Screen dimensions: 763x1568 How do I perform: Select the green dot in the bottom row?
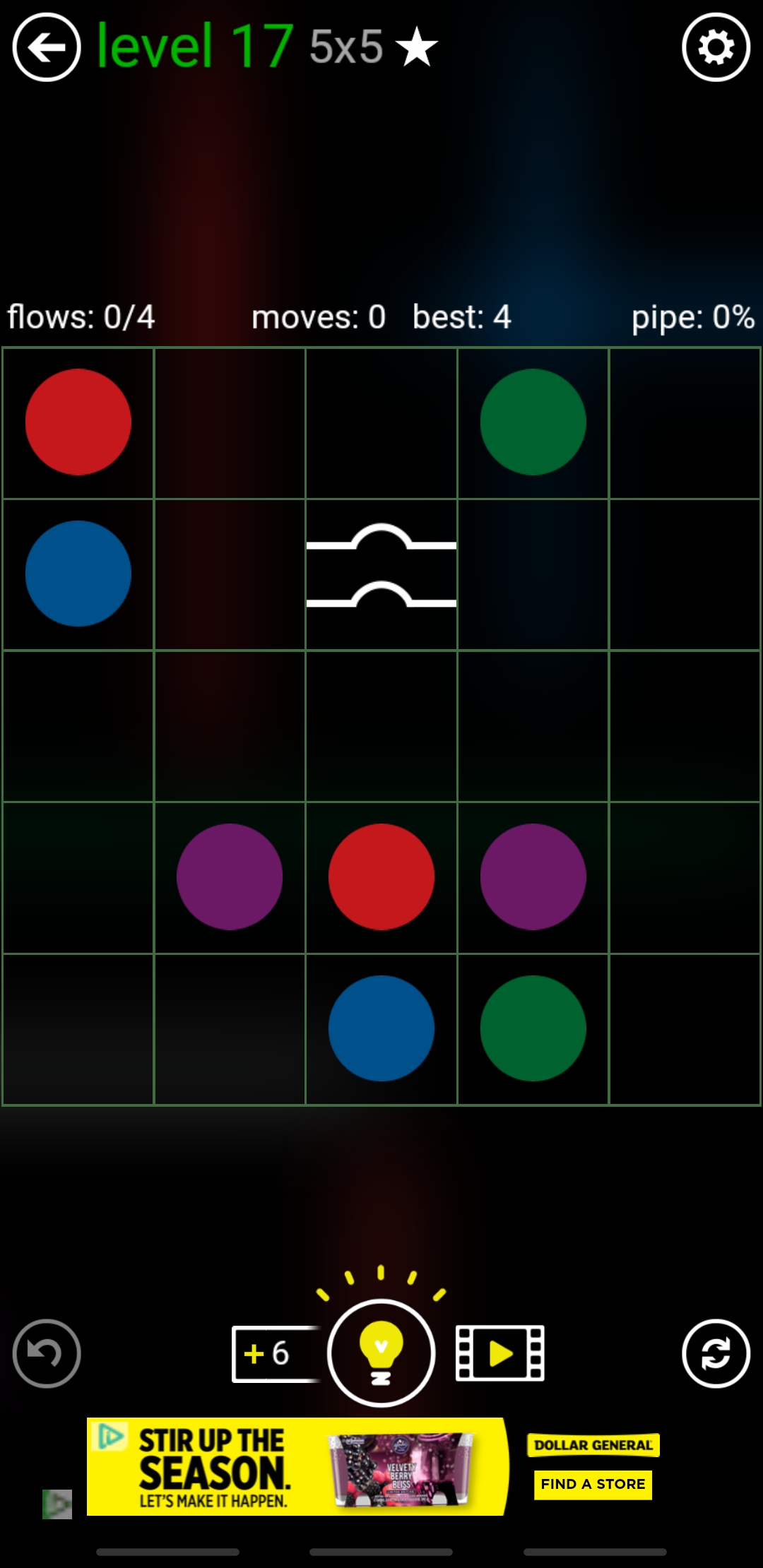pos(533,1028)
